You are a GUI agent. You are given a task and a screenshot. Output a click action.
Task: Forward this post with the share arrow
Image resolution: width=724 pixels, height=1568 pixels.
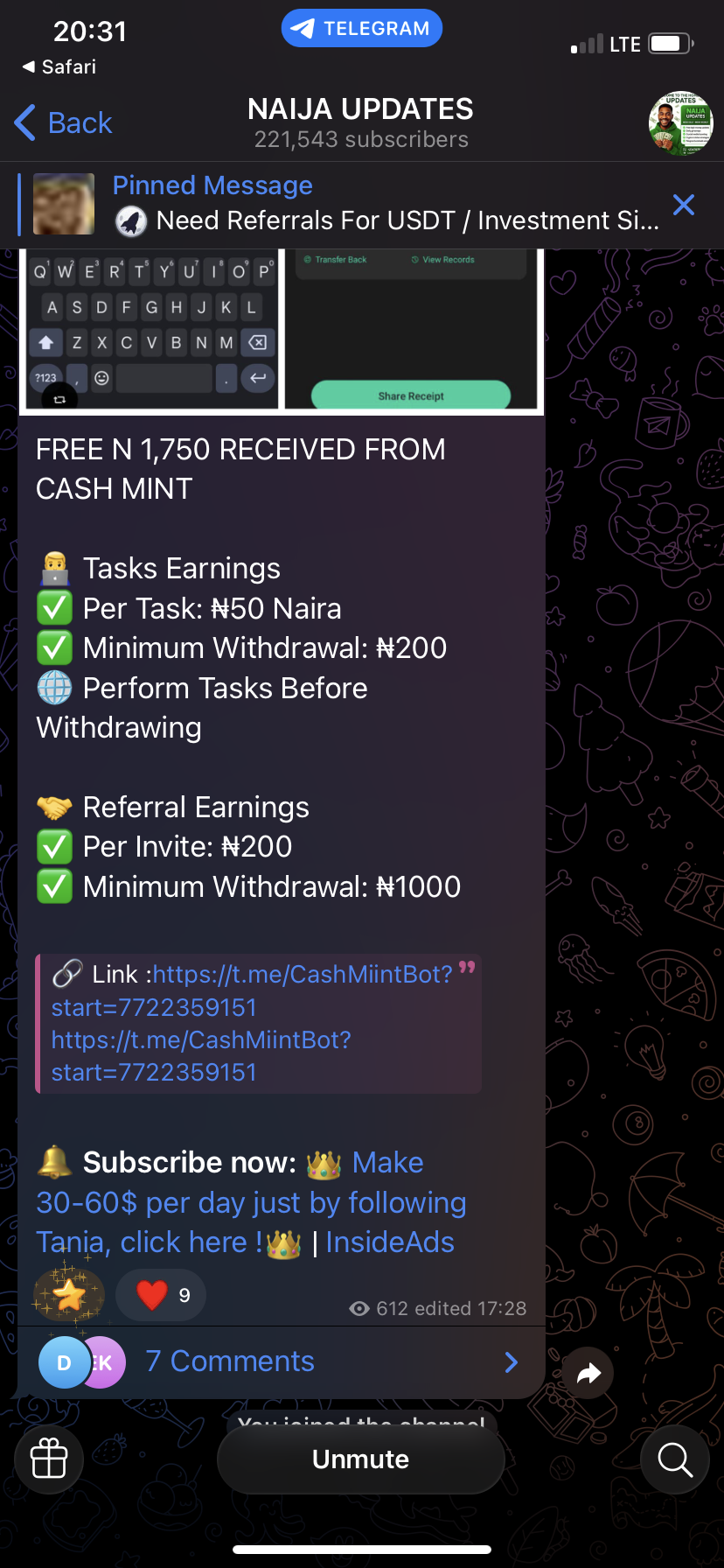[588, 1373]
